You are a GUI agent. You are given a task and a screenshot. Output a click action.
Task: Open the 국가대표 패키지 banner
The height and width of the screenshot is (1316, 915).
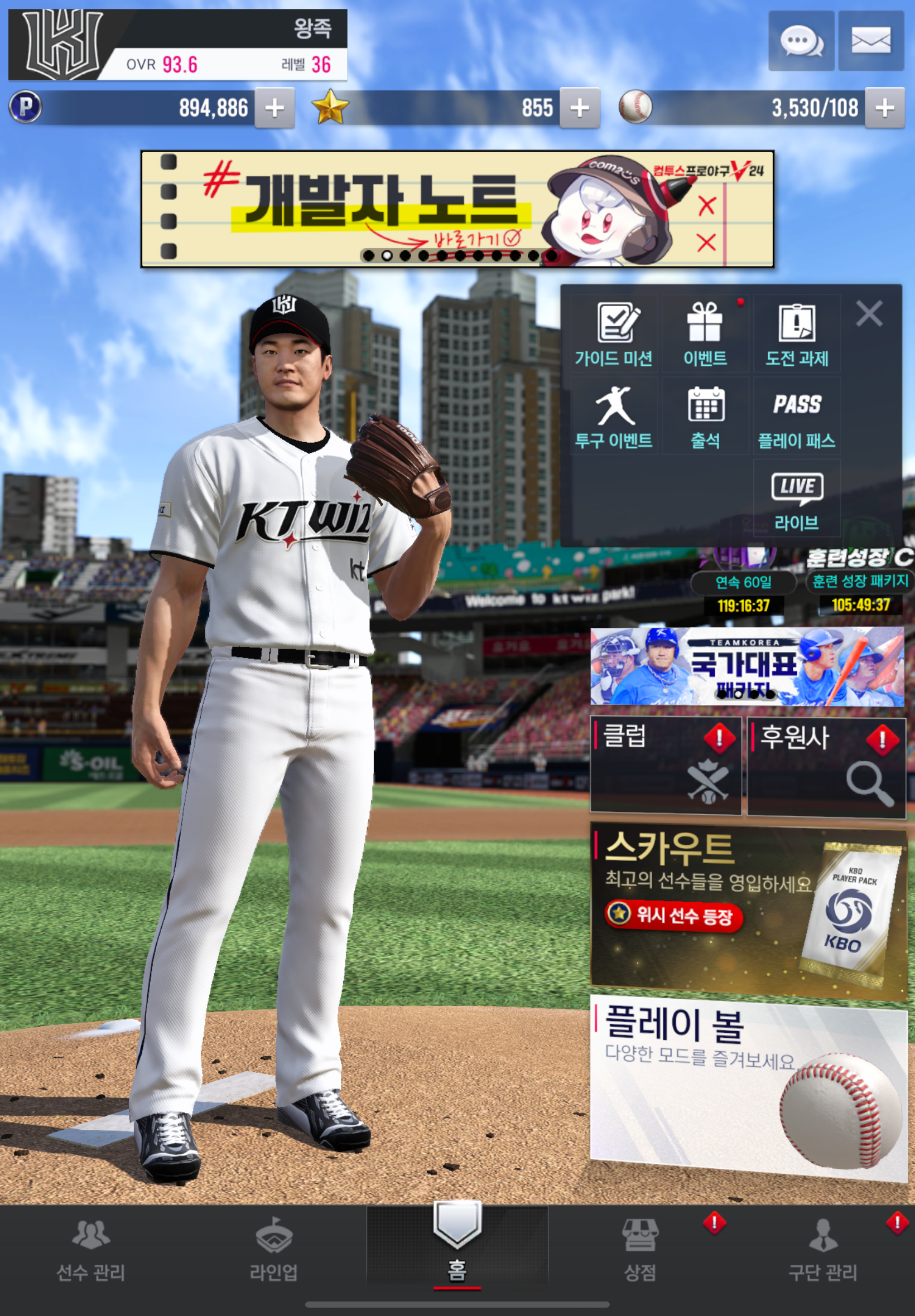coord(747,666)
